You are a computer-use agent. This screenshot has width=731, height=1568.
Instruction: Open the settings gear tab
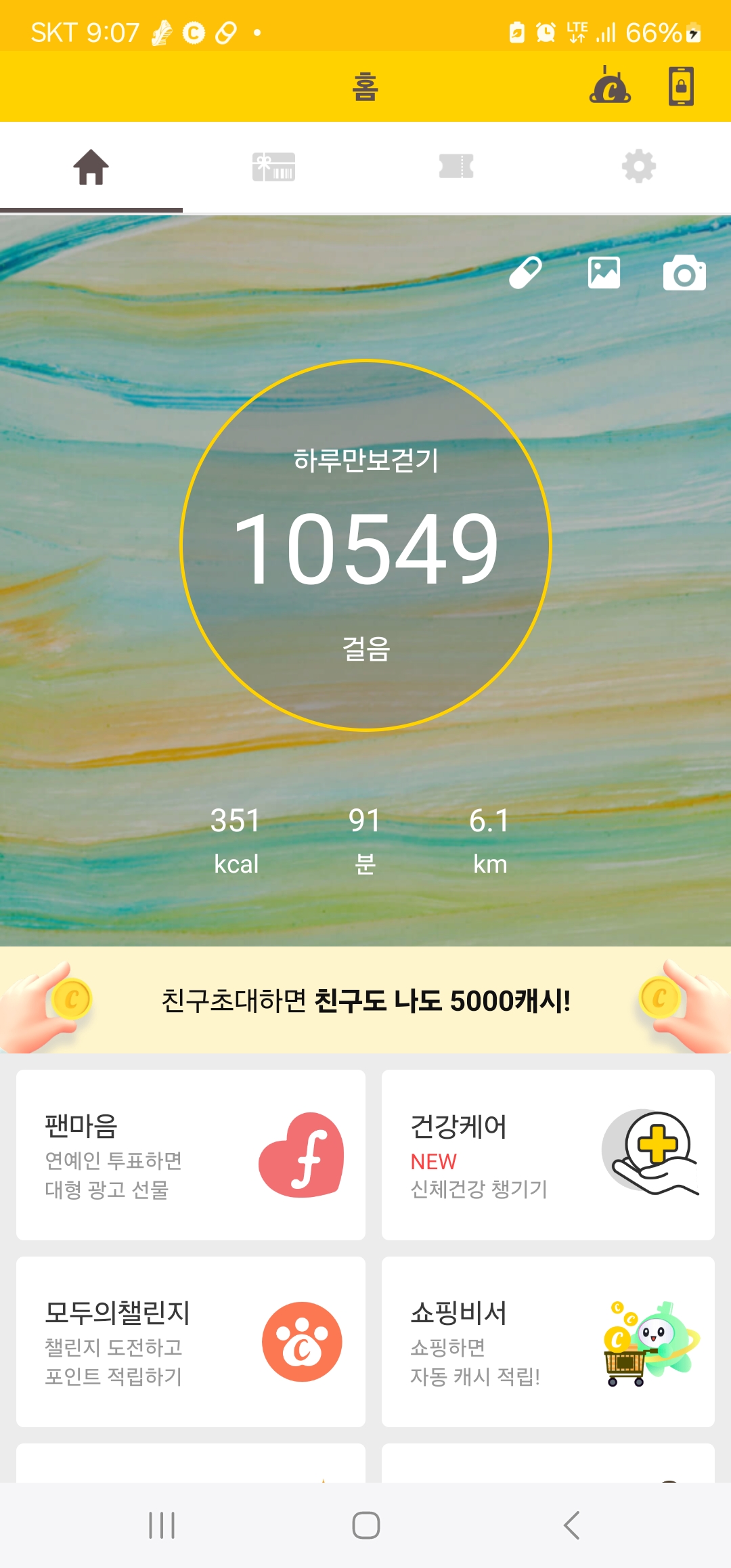(638, 167)
